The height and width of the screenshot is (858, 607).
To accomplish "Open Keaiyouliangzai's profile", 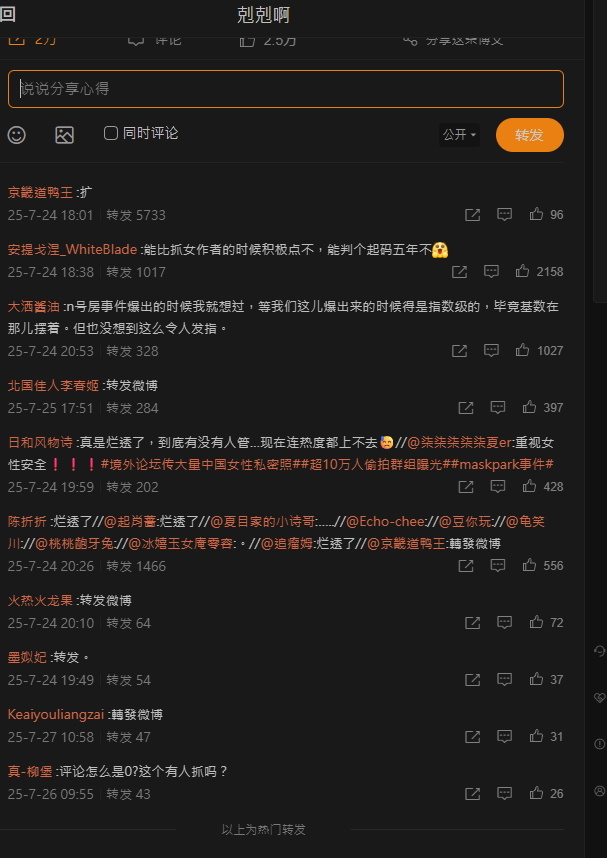I will click(x=56, y=714).
